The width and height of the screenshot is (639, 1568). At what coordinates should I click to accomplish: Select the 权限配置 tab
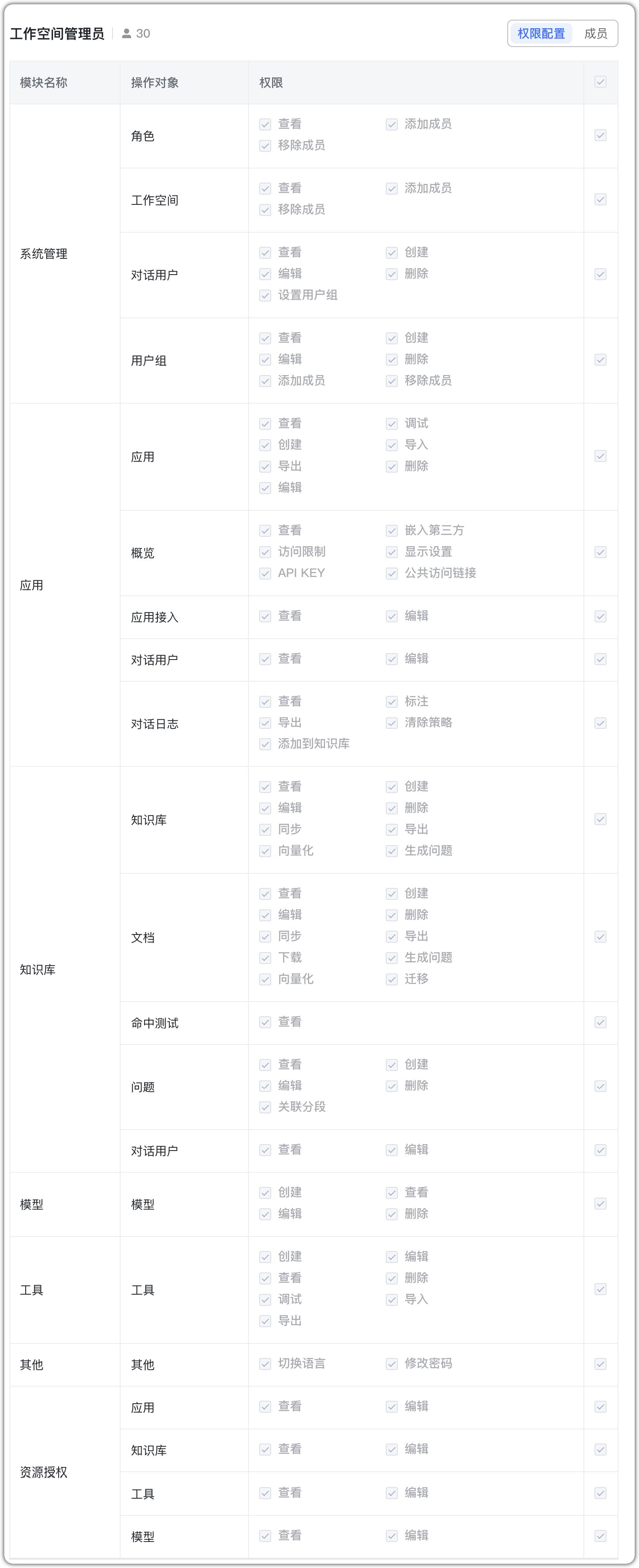pos(541,33)
